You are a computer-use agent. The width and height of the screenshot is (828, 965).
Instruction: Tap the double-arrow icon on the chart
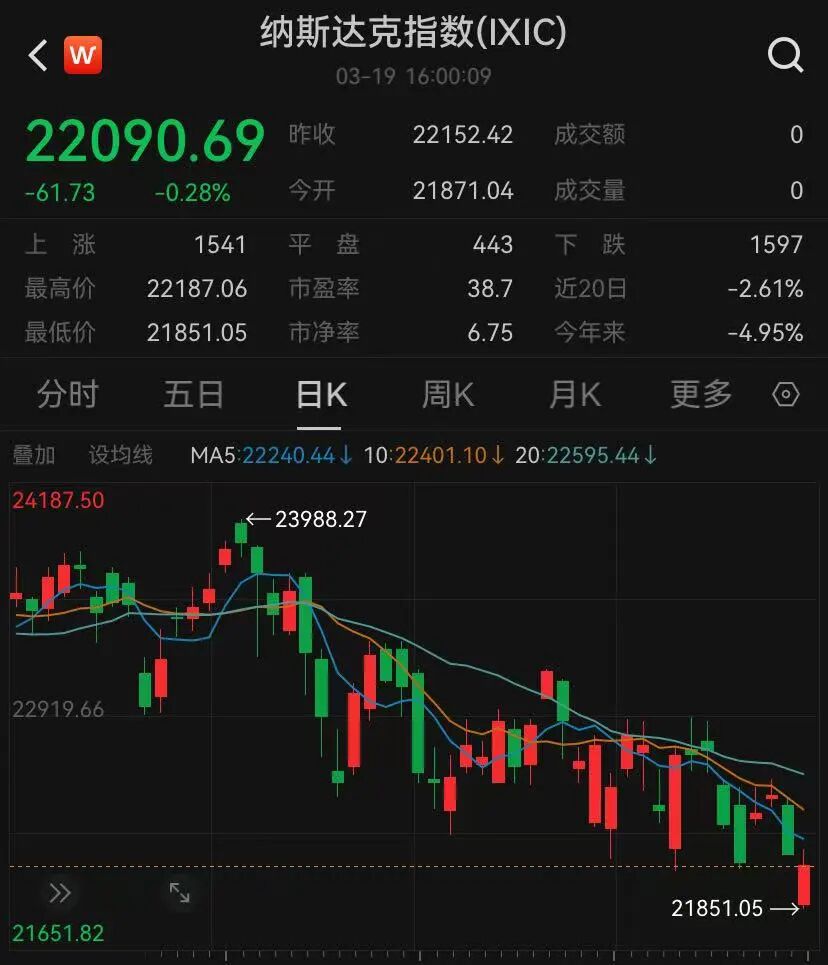[60, 893]
